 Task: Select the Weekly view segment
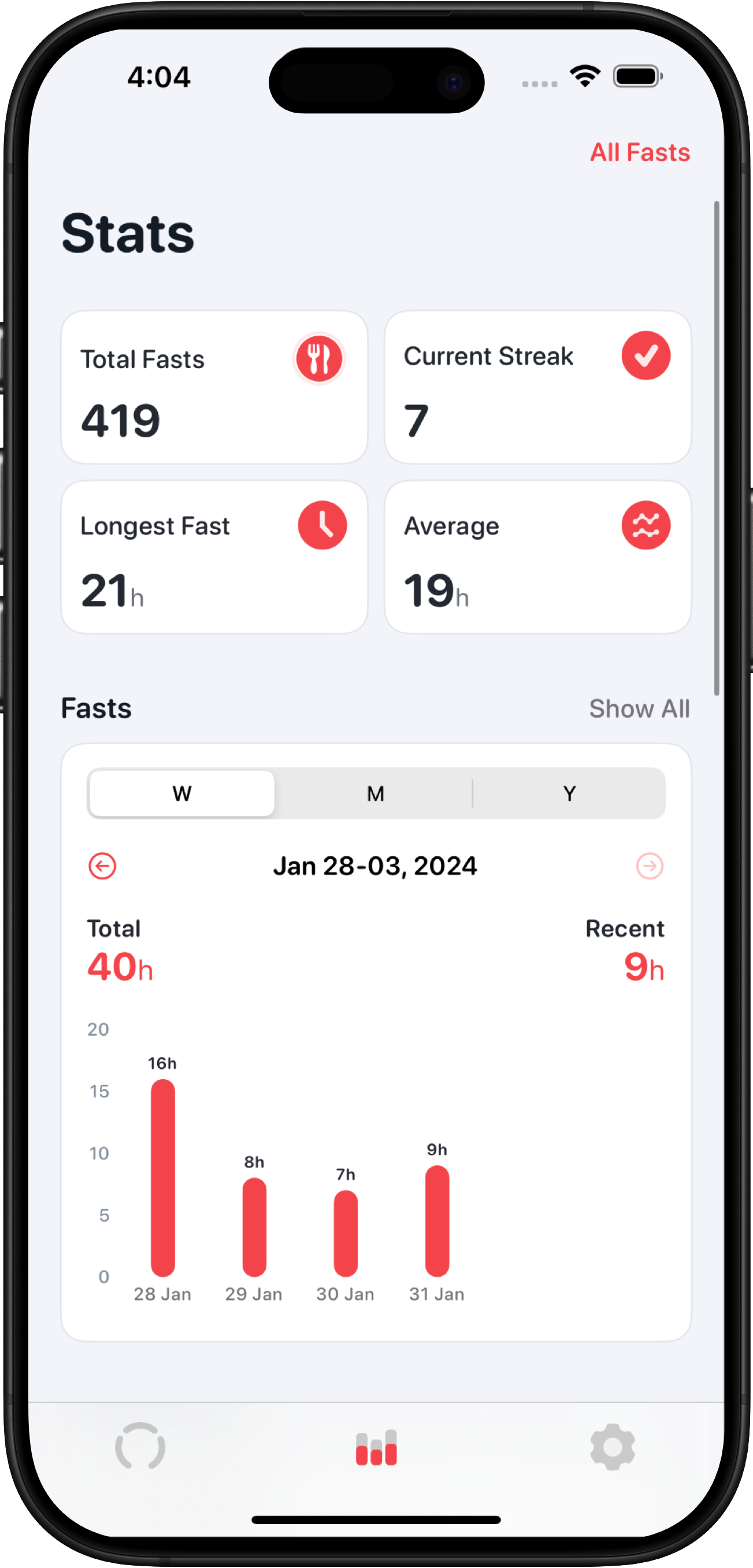[x=181, y=793]
